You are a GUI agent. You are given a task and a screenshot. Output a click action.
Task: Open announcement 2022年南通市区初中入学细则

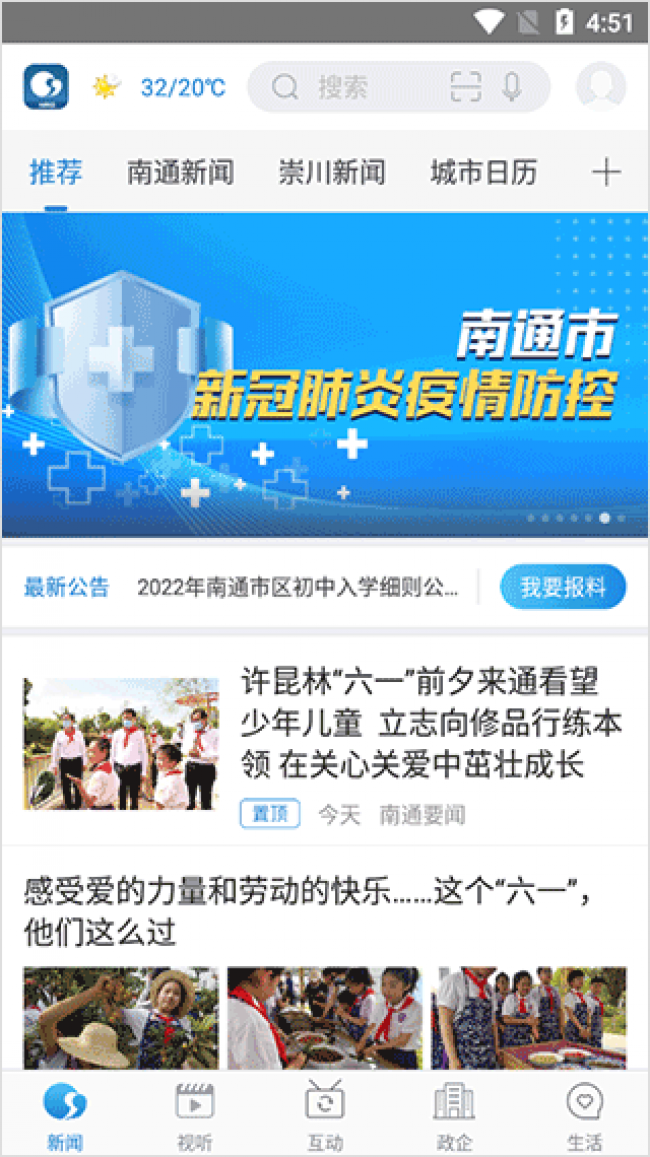(297, 587)
